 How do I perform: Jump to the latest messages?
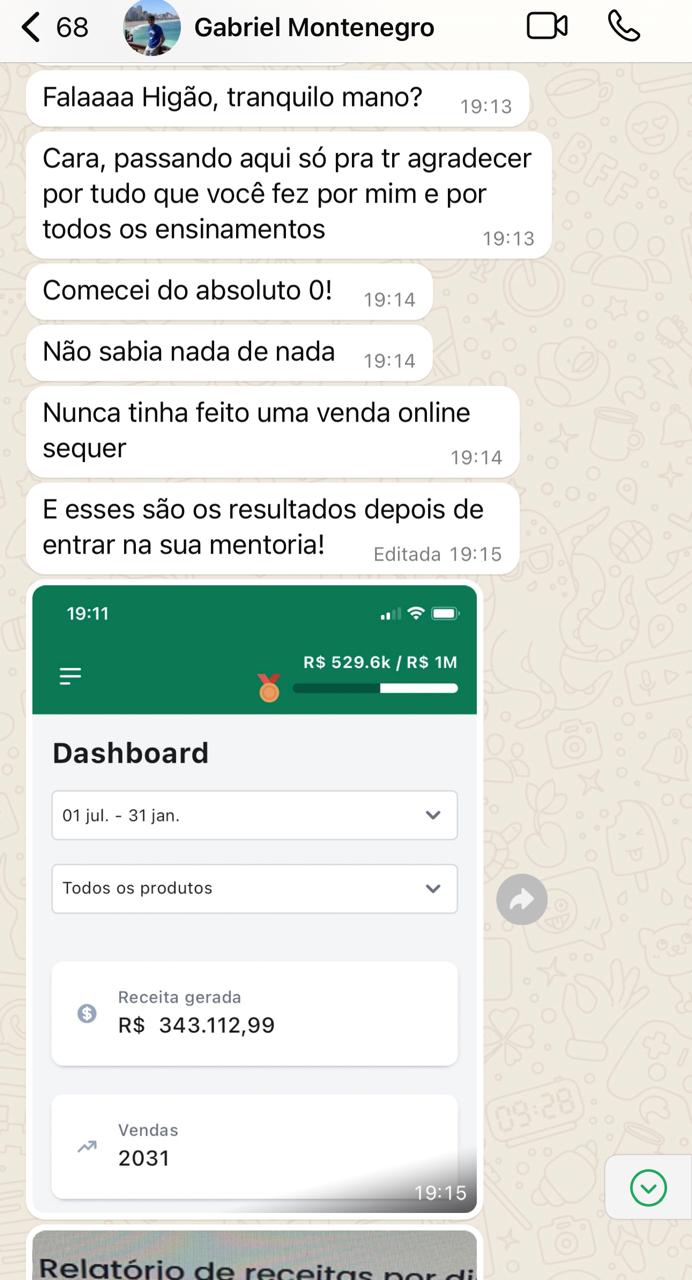648,1188
